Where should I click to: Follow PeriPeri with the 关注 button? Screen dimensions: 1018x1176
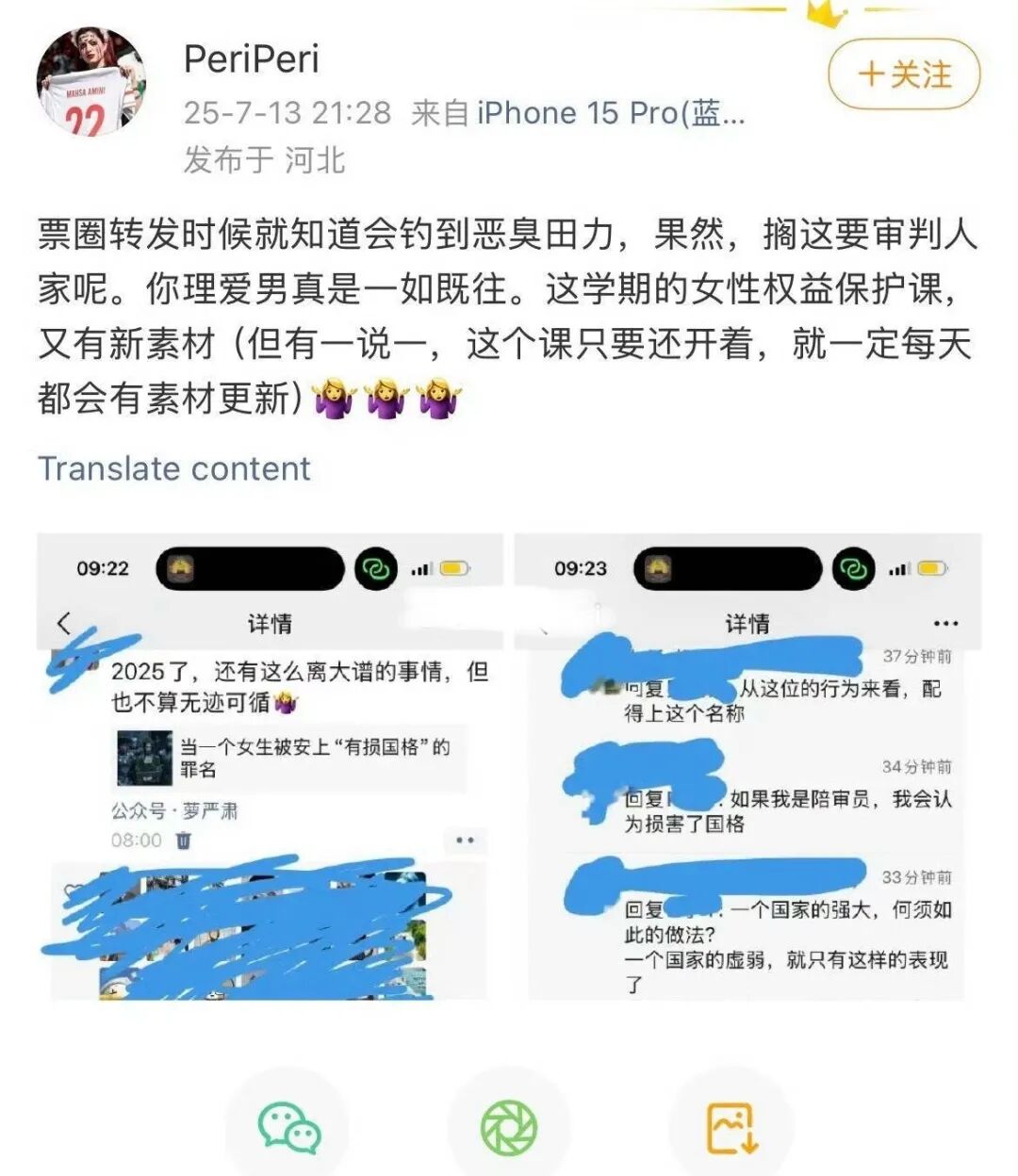point(904,74)
